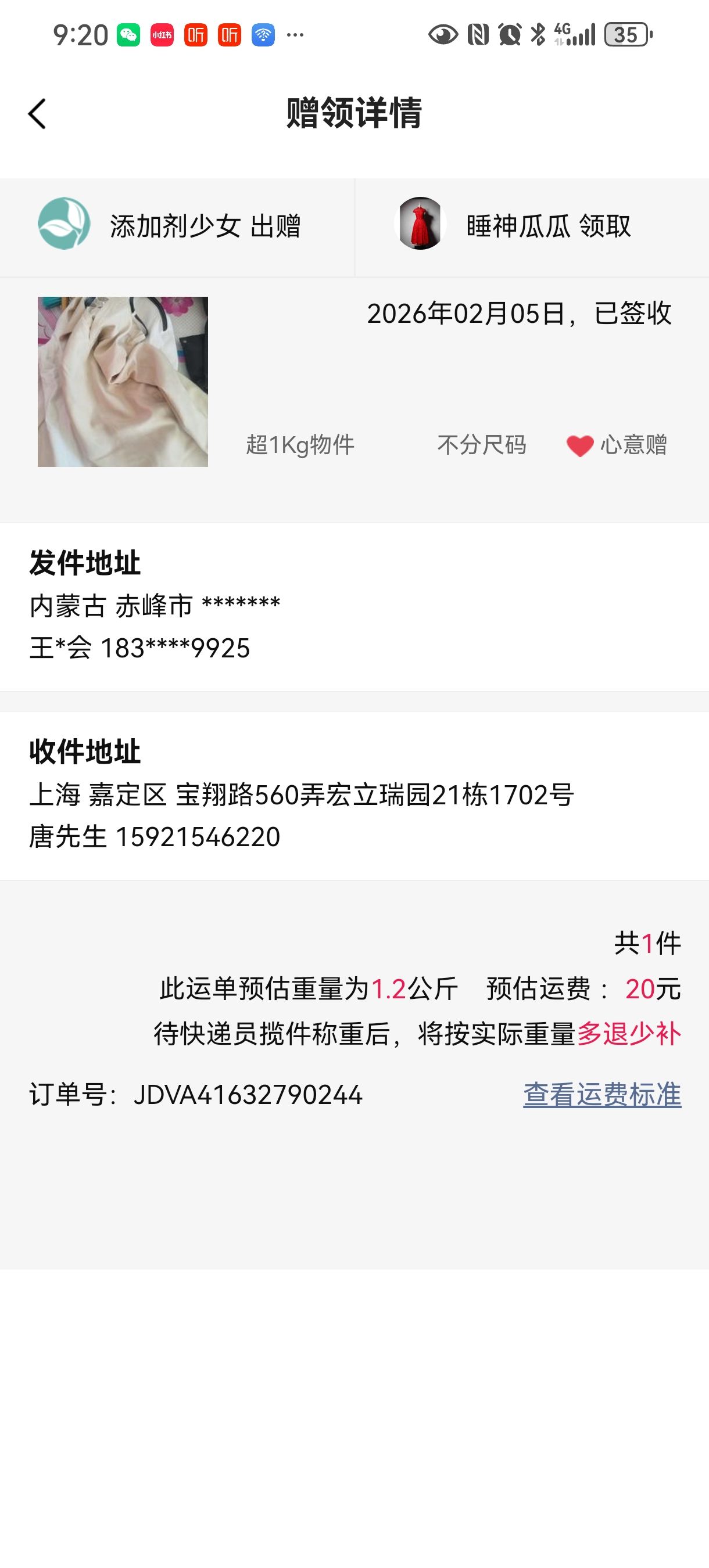
Task: Open 添加剂少女 giver profile
Action: (x=64, y=224)
